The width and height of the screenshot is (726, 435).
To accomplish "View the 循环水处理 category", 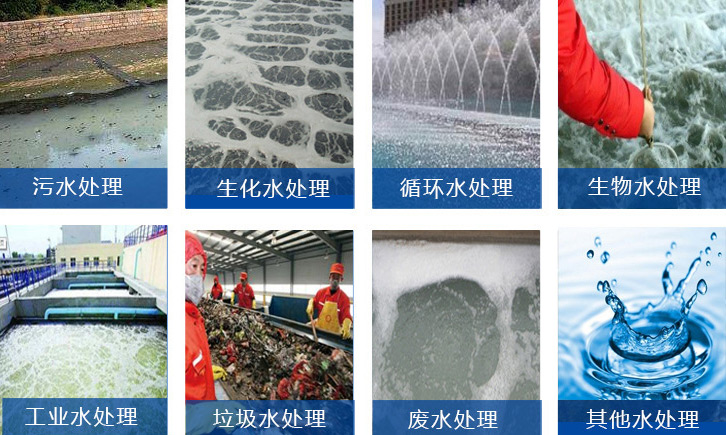I will [456, 104].
